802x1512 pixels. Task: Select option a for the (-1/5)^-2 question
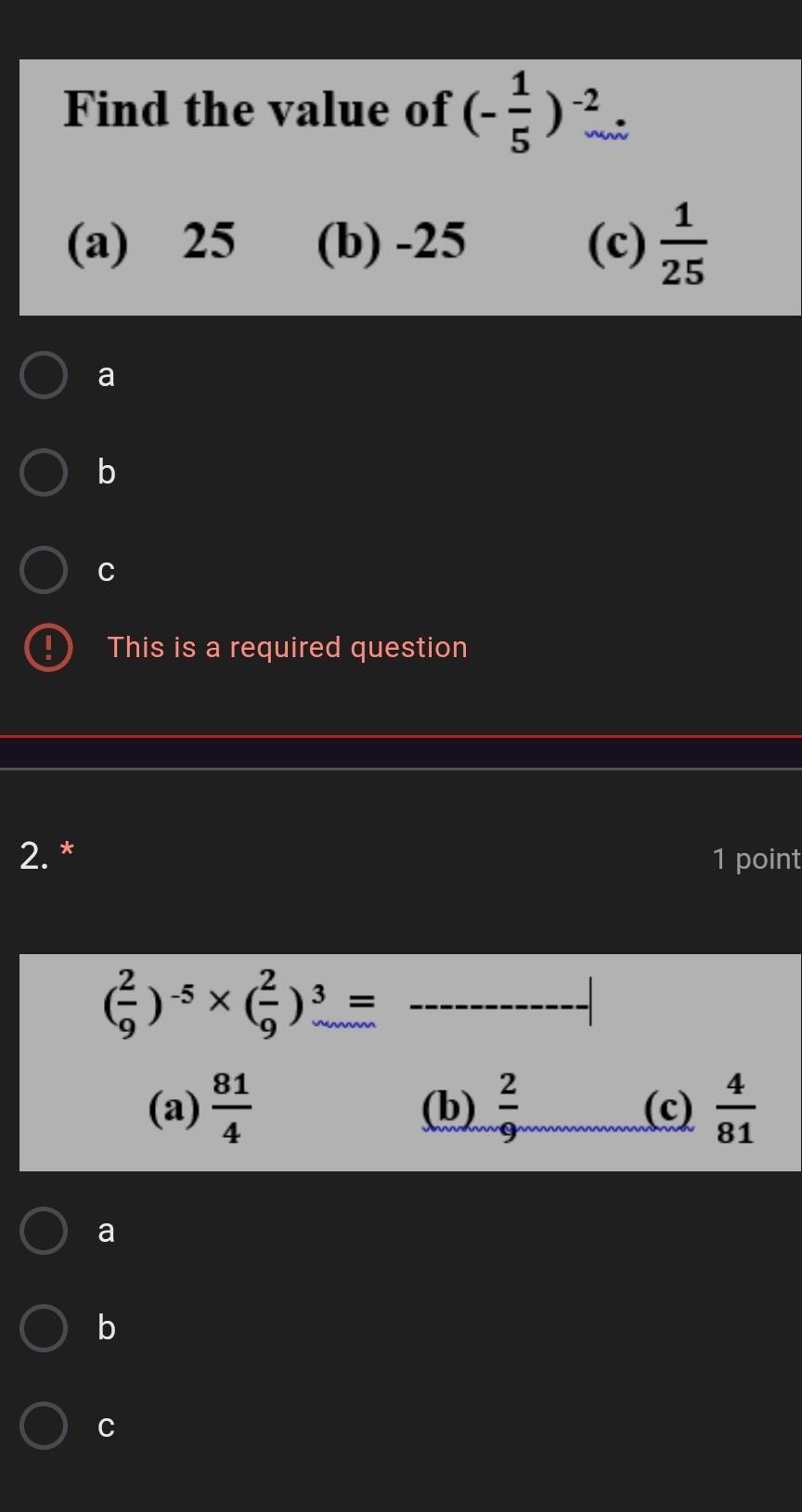44,375
